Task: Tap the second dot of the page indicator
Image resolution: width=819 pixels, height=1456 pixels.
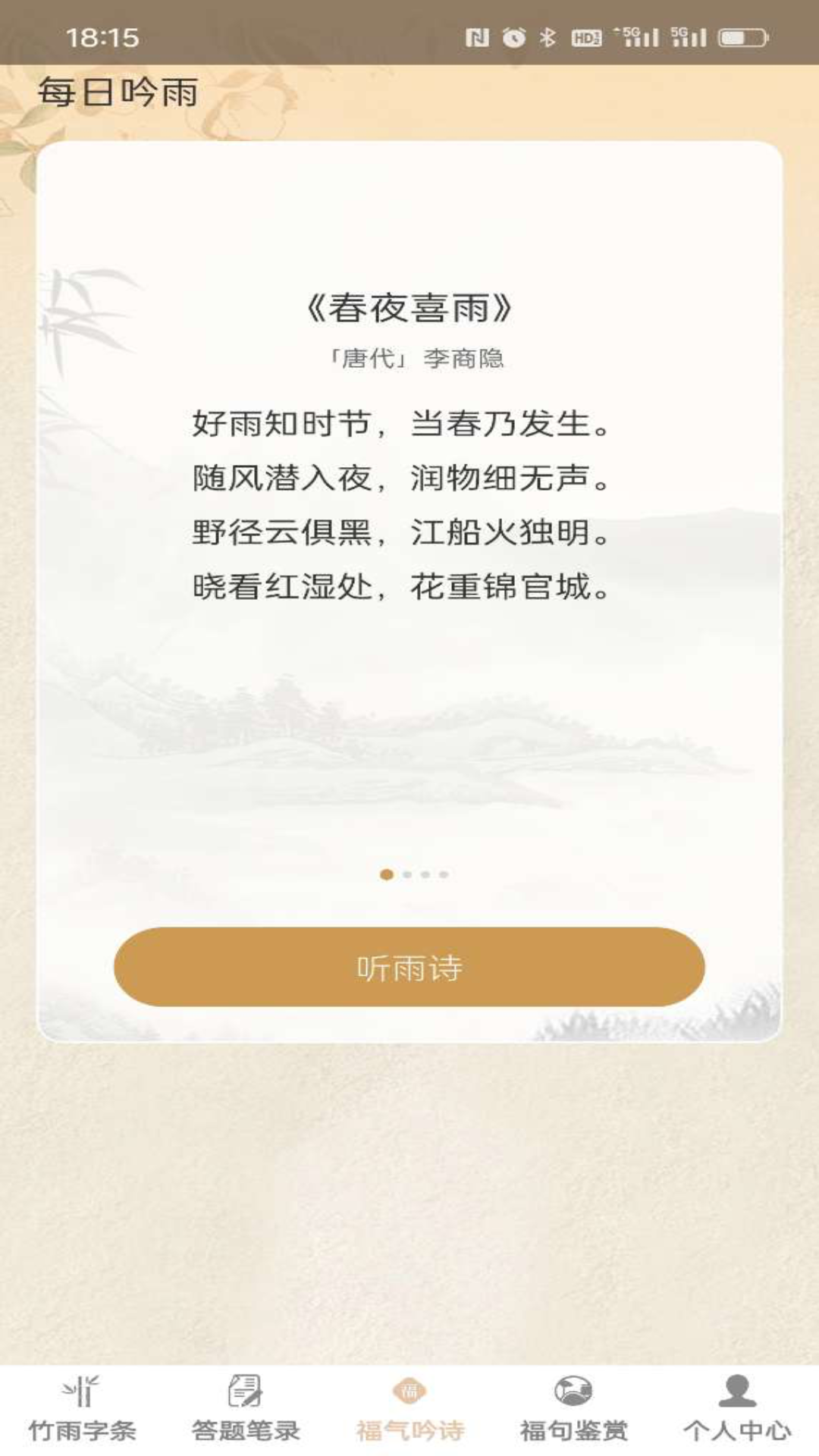Action: (x=407, y=874)
